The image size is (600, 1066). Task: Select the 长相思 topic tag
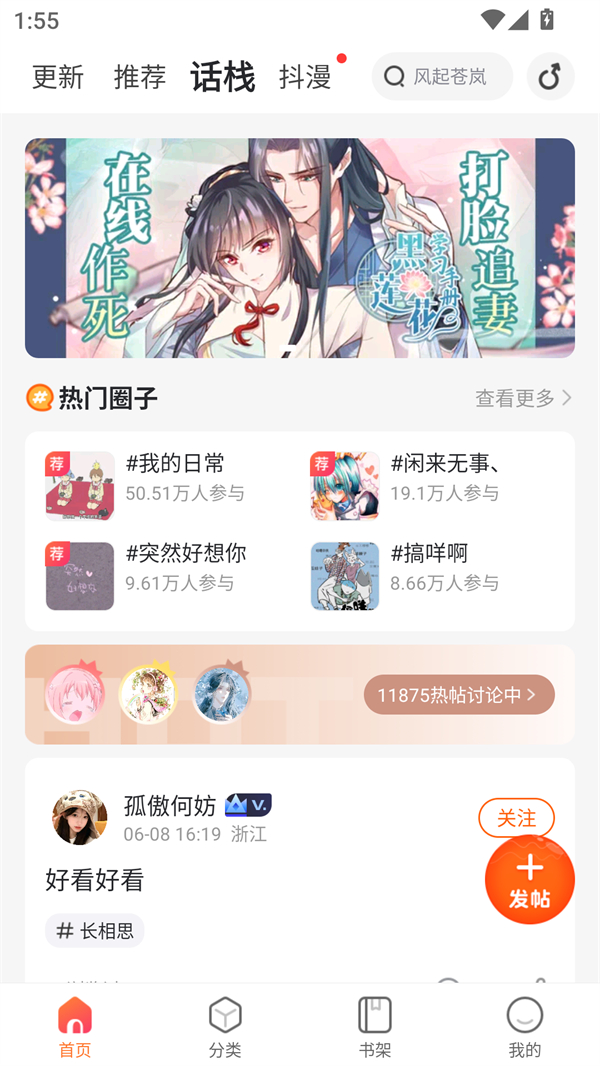click(x=95, y=931)
